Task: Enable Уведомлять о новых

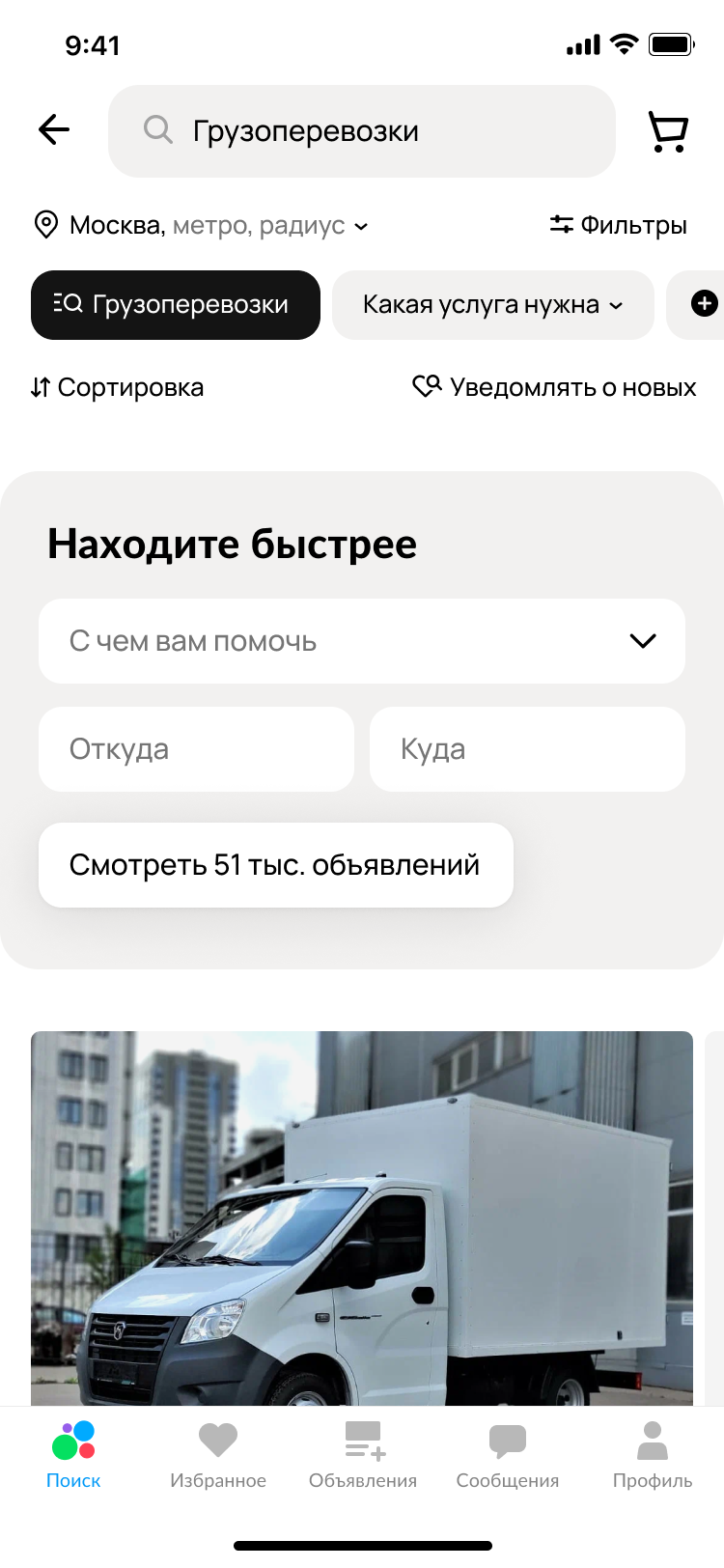Action: 554,388
